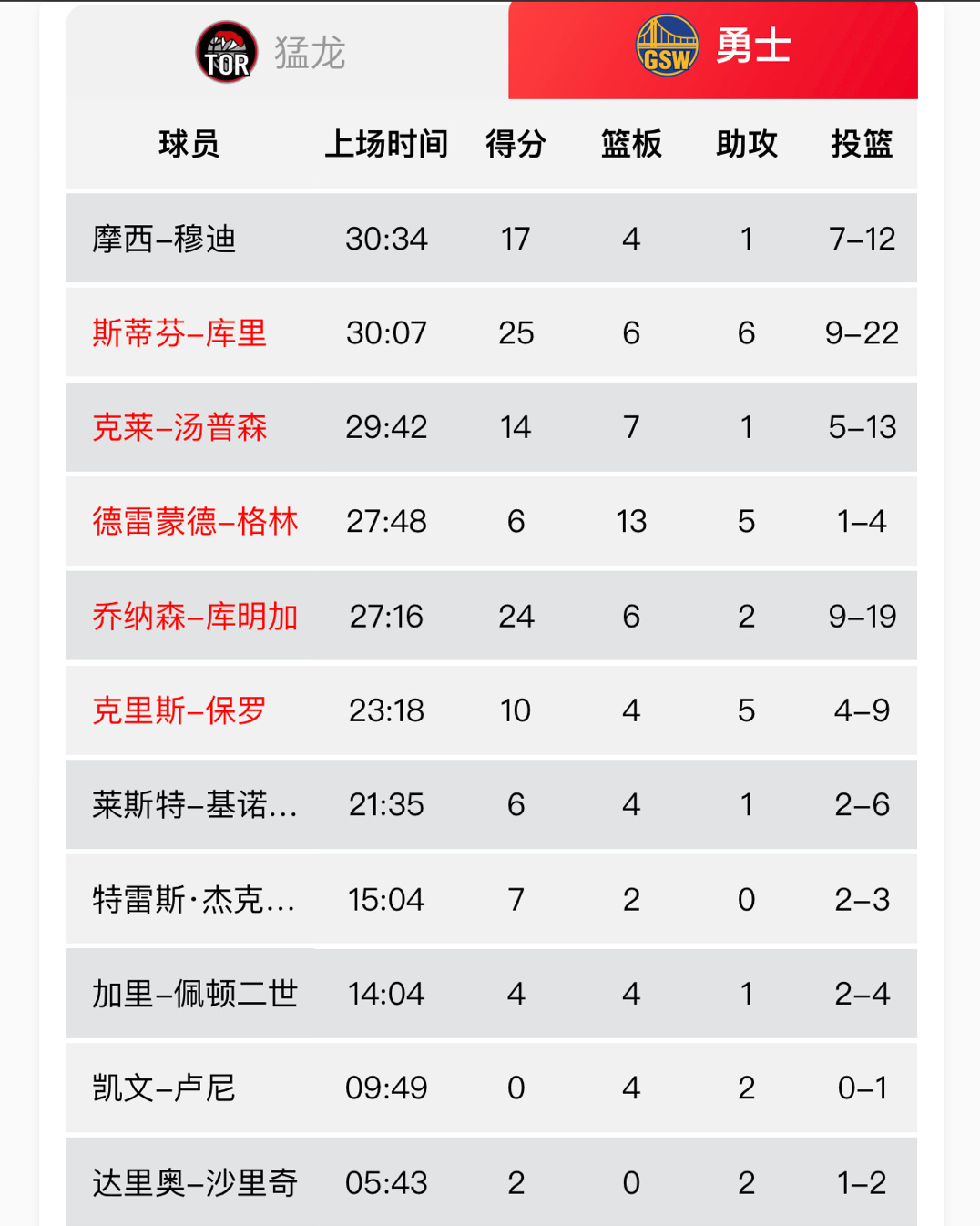Image resolution: width=980 pixels, height=1226 pixels.
Task: Click the 上场时间 column header
Action: 388,143
